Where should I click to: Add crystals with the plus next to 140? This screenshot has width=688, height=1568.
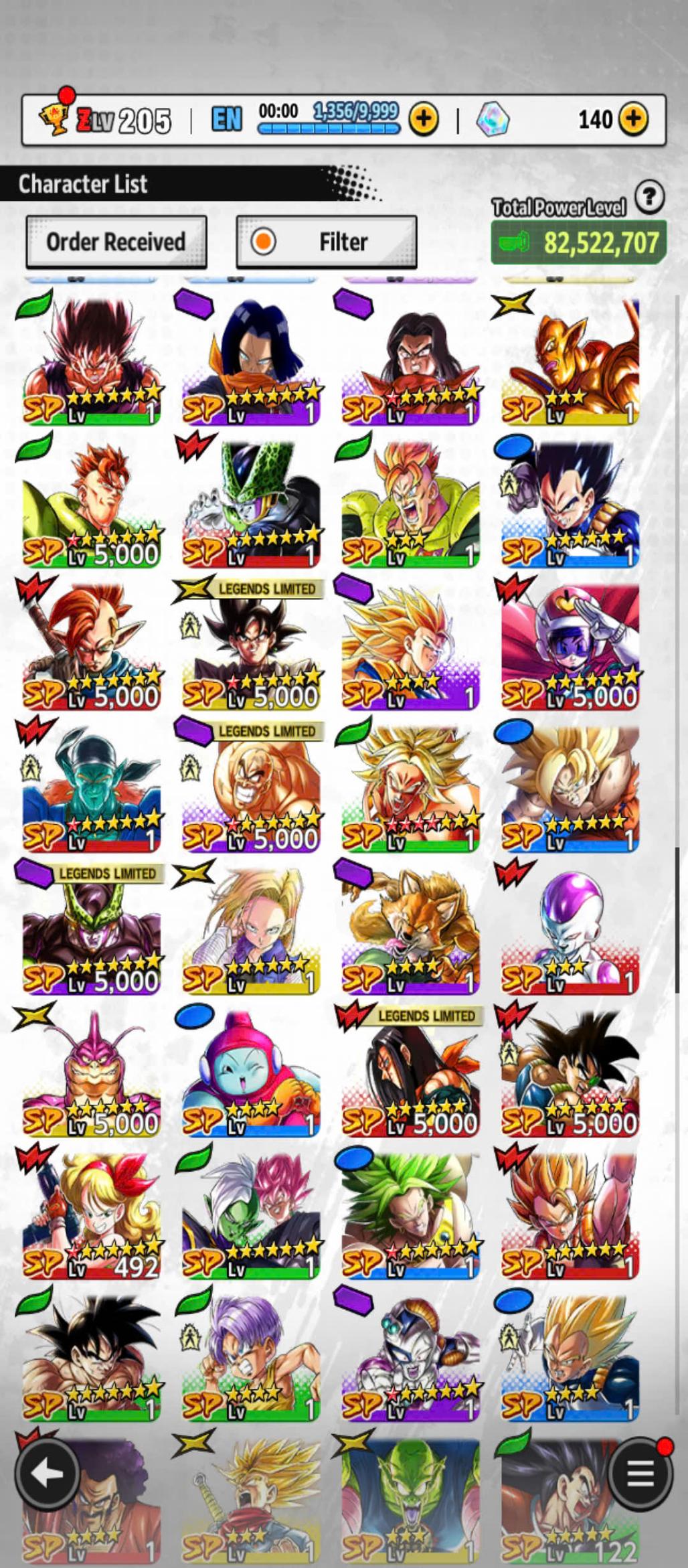pyautogui.click(x=633, y=119)
